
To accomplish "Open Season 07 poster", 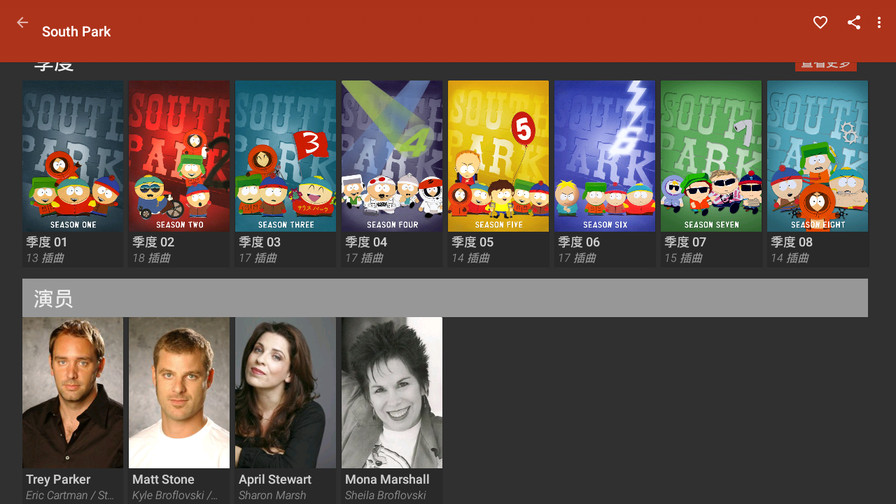I will click(711, 156).
